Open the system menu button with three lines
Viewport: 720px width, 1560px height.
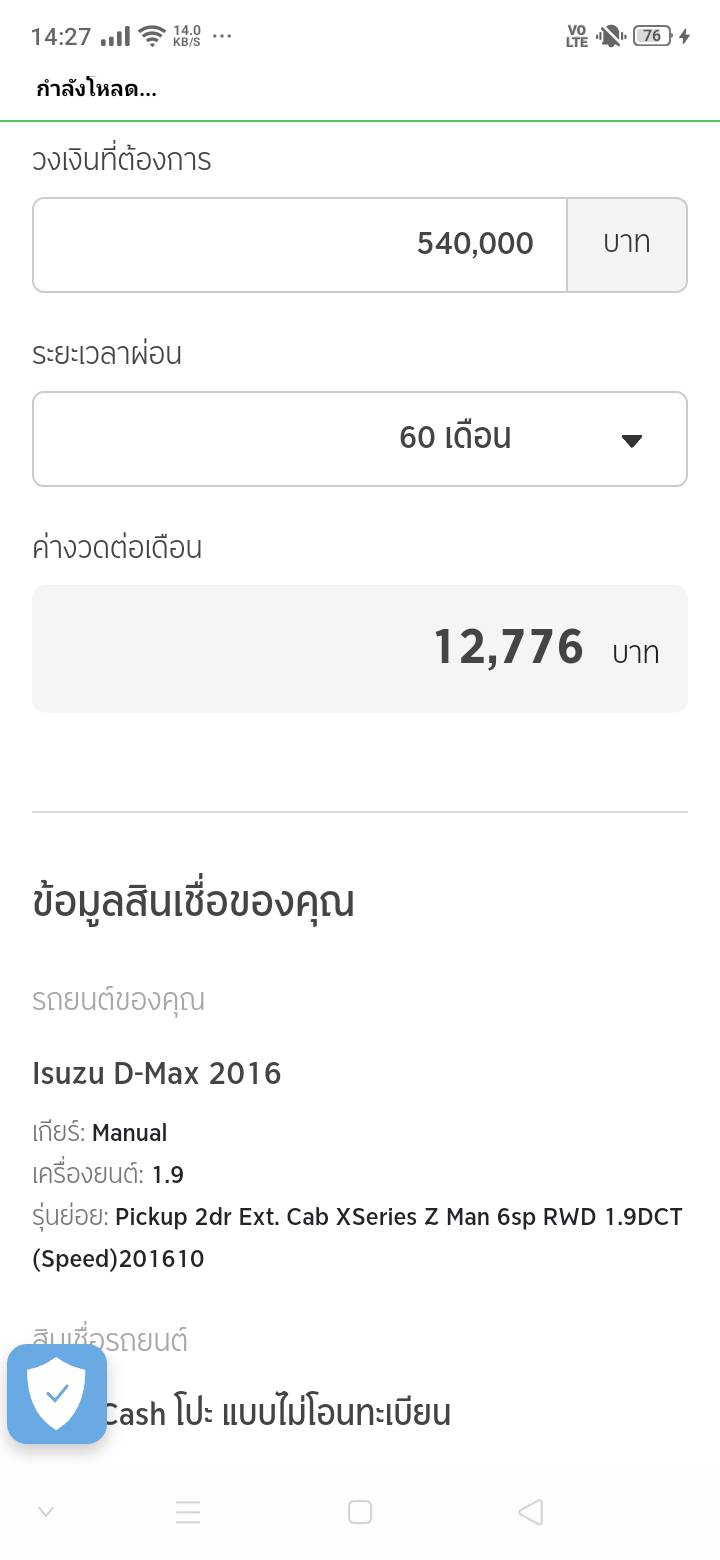(x=188, y=1512)
